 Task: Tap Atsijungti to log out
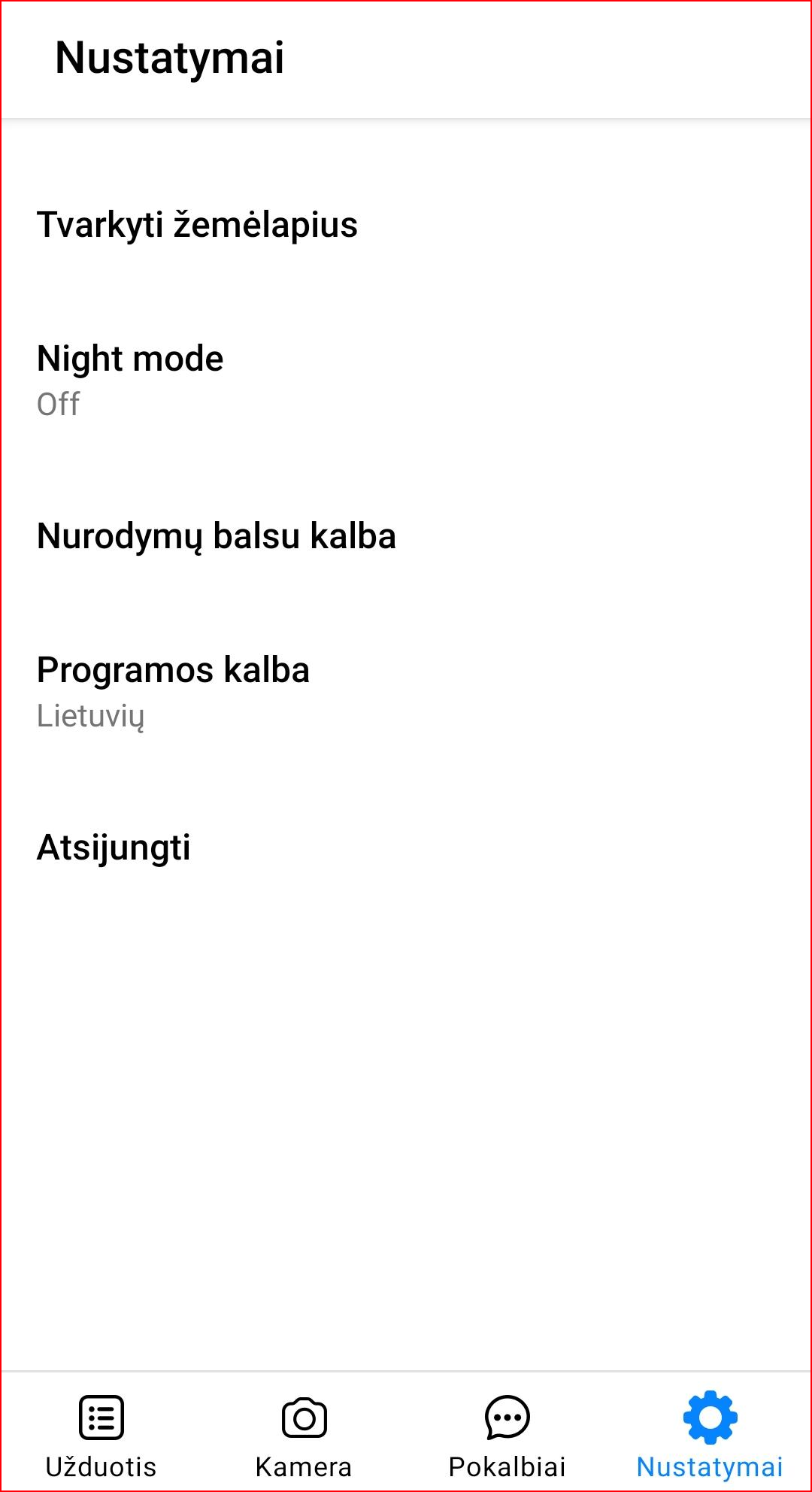pos(406,847)
